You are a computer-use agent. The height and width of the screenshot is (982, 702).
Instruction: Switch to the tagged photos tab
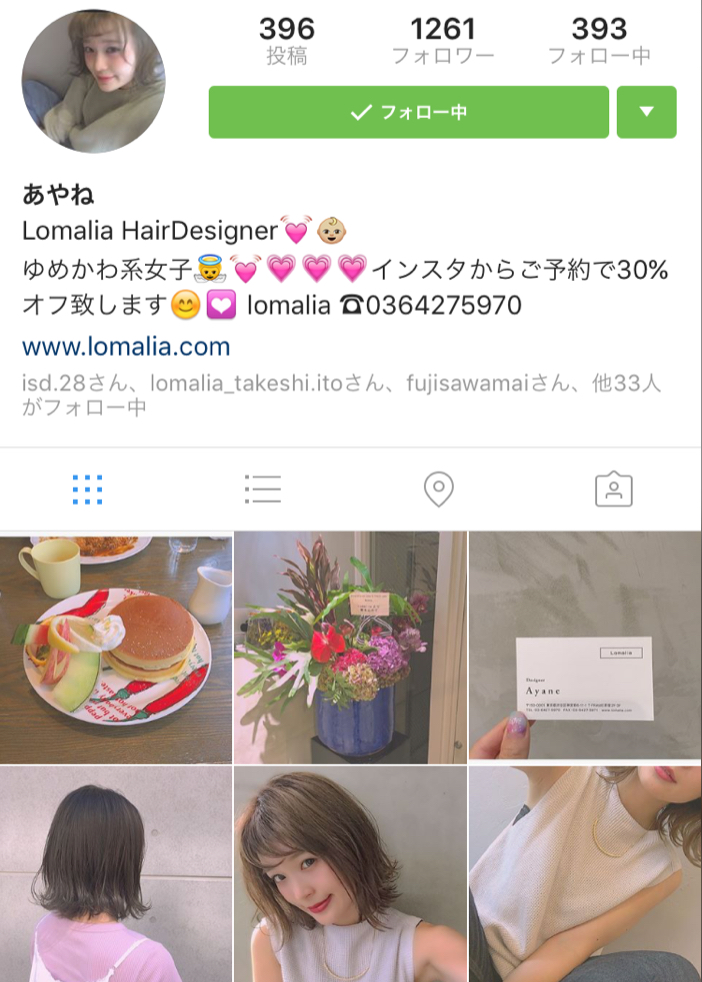614,489
